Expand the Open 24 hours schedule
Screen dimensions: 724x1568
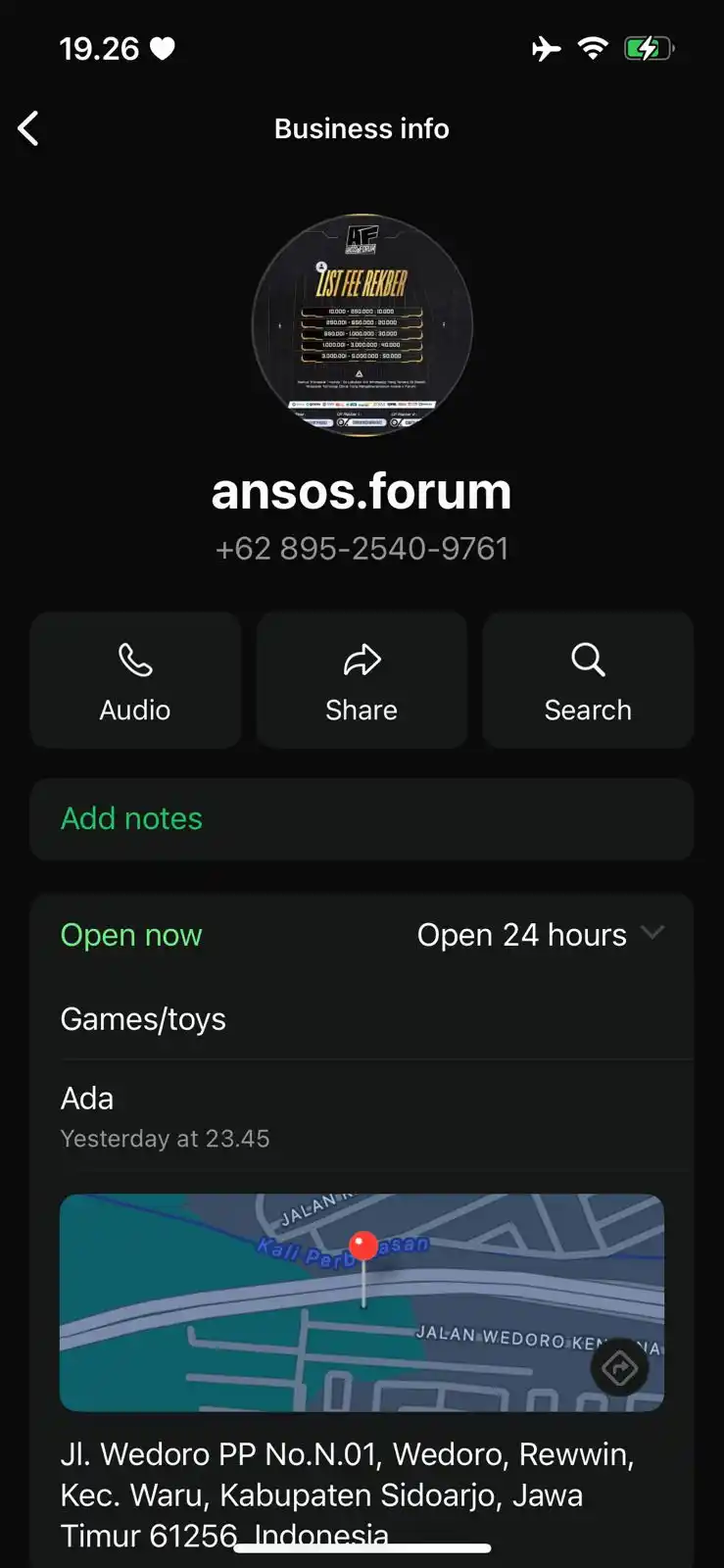pyautogui.click(x=652, y=933)
